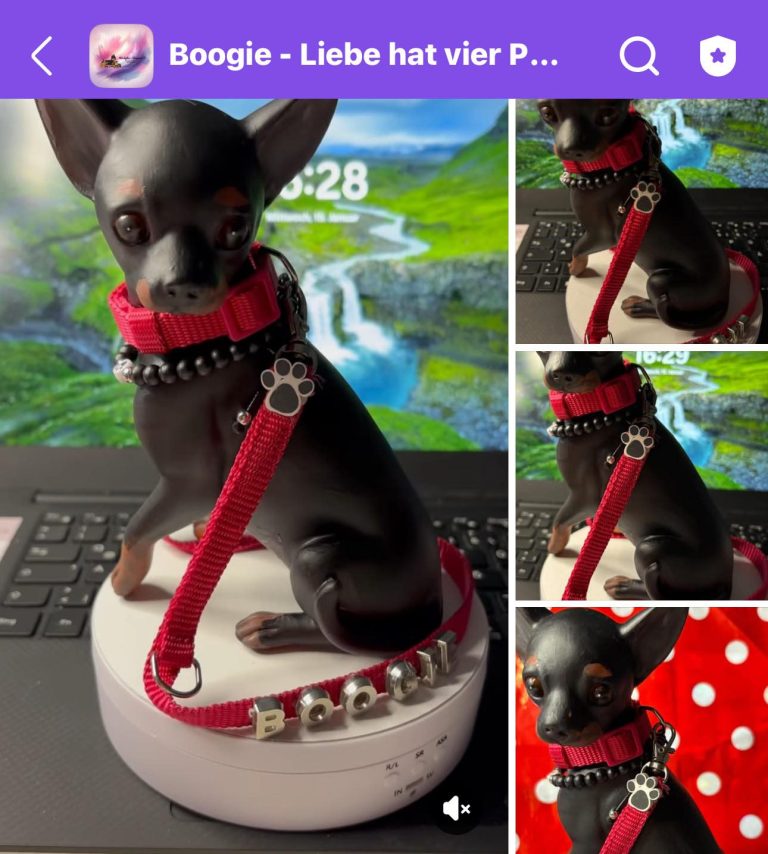Screen dimensions: 768x854
Task: Go back using the arrow
Action: [x=41, y=56]
